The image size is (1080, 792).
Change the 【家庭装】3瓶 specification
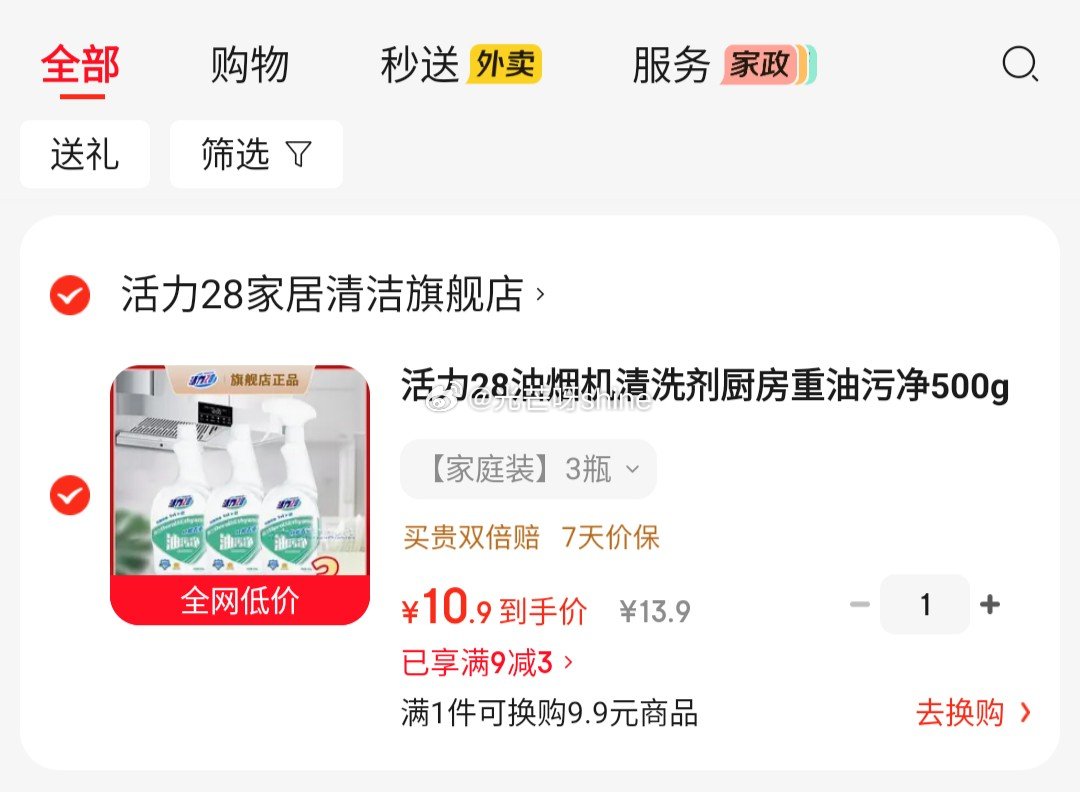528,469
